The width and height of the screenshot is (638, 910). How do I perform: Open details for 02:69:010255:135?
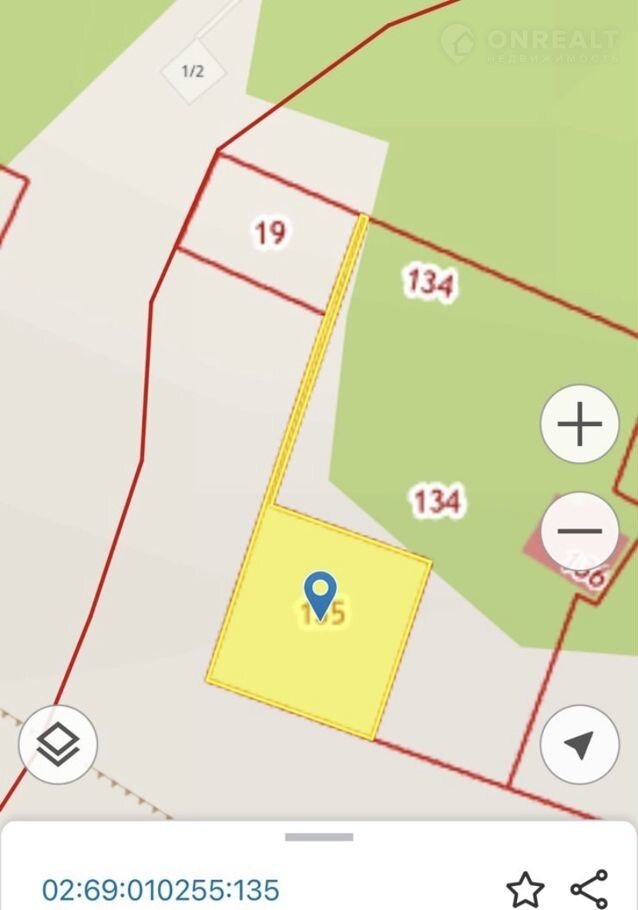coord(160,889)
